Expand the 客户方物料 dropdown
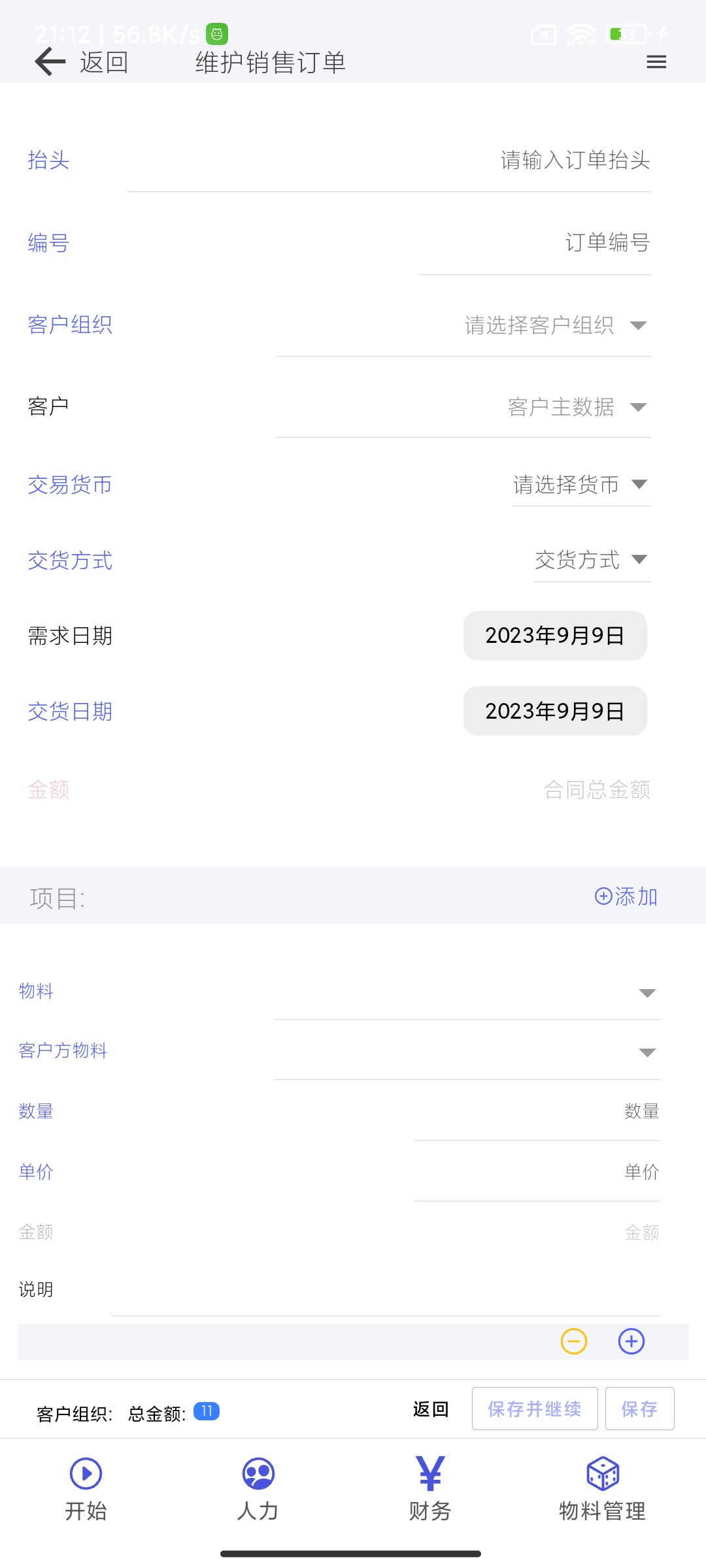Viewport: 706px width, 1568px height. coord(467,1052)
